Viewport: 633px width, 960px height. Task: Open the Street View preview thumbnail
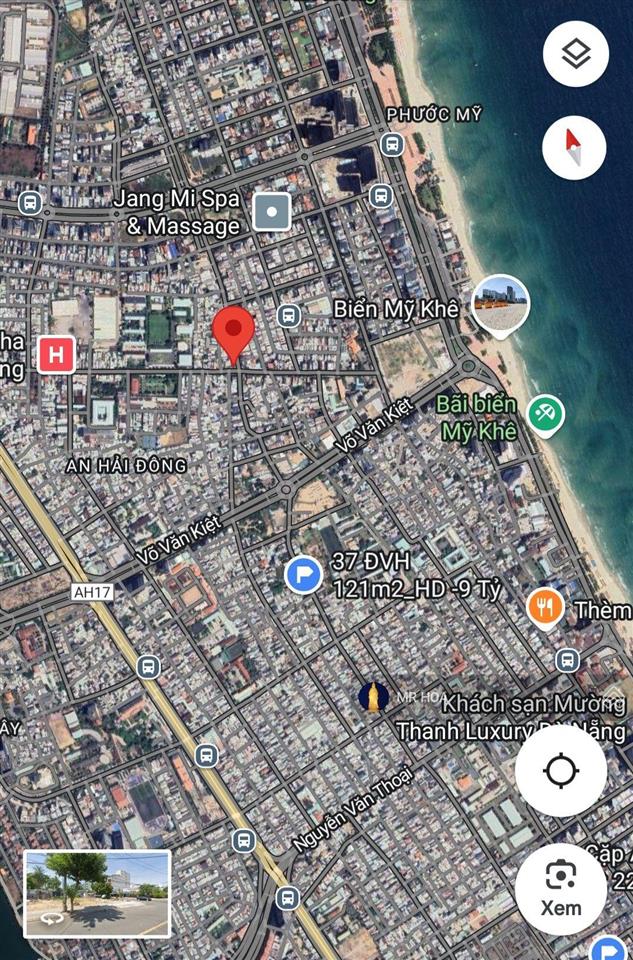tap(97, 893)
